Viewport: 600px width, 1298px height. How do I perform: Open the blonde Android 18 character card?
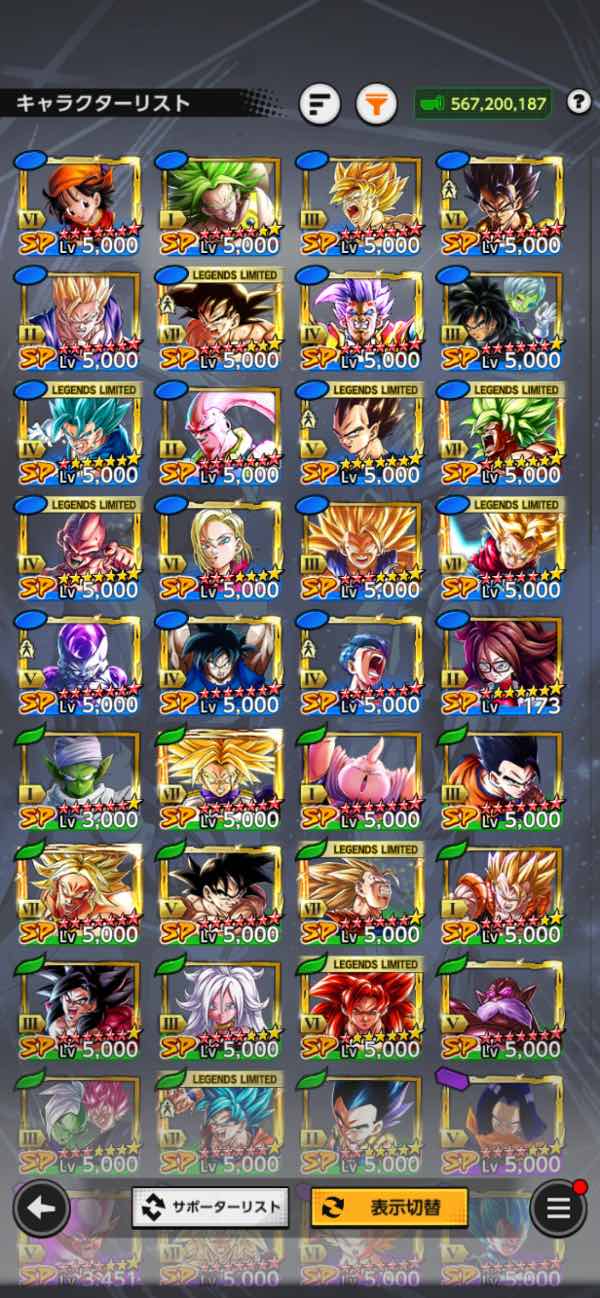pos(220,548)
